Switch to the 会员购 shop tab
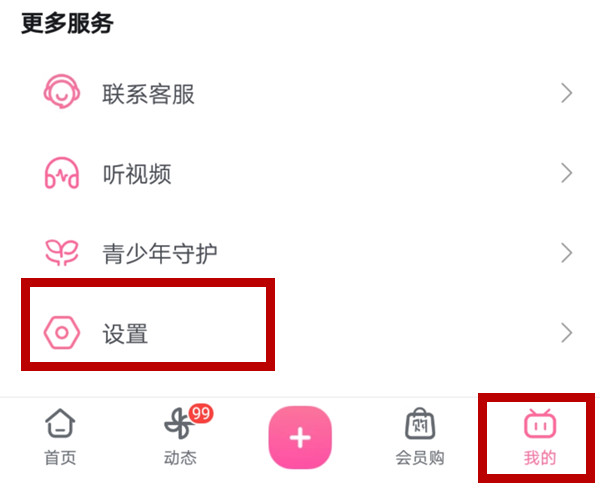Screen dimensions: 600x491 pos(420,437)
